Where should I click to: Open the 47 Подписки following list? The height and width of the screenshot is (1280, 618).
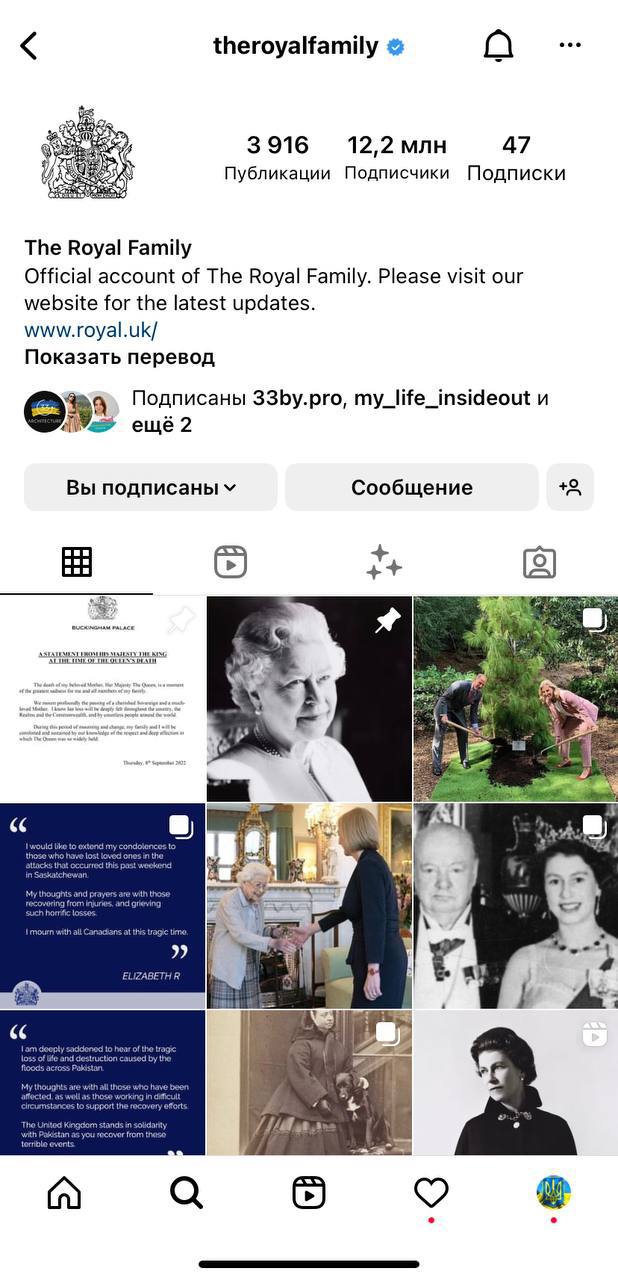(516, 158)
